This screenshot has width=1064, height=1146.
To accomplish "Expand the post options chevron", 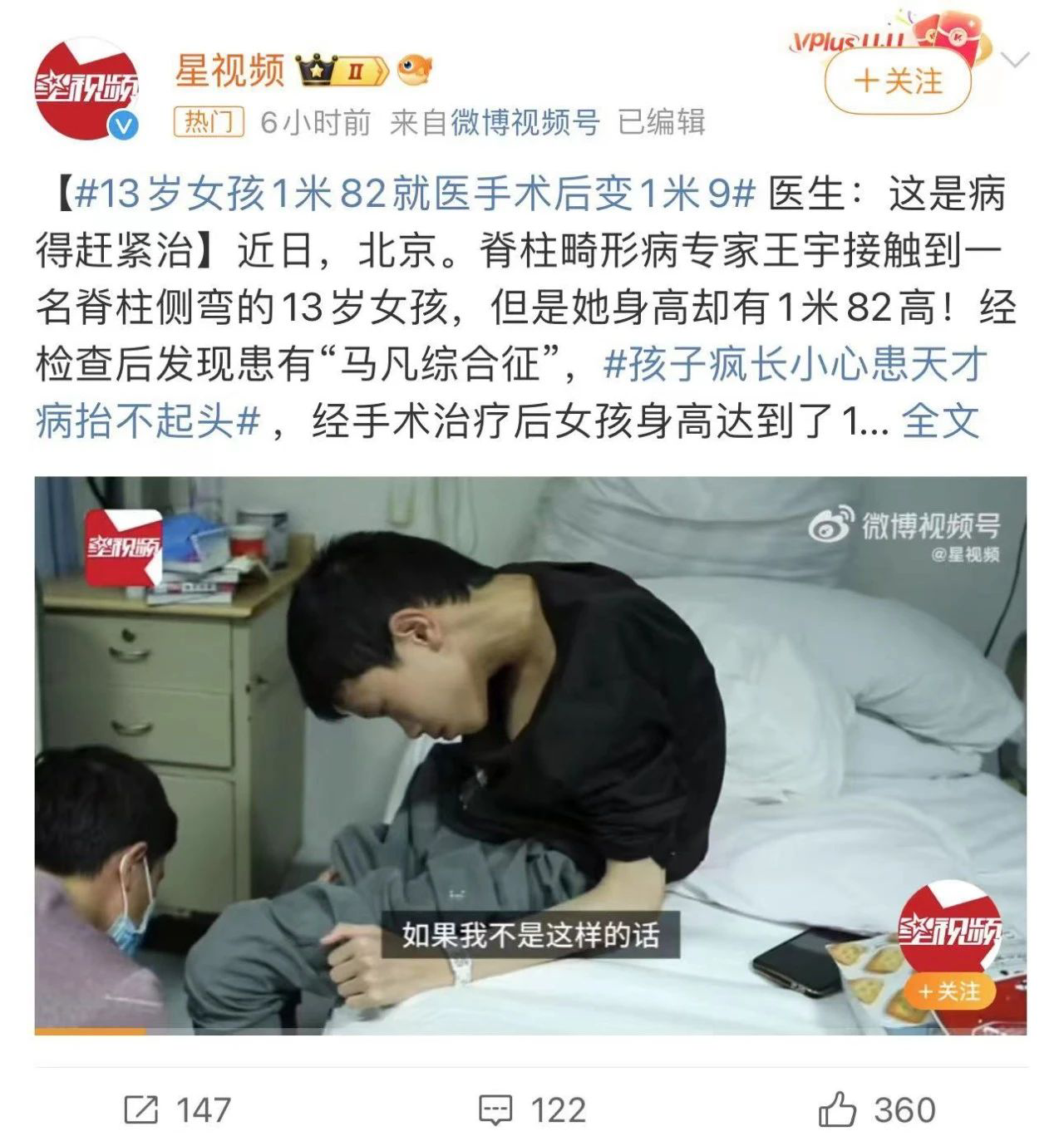I will pyautogui.click(x=1016, y=61).
